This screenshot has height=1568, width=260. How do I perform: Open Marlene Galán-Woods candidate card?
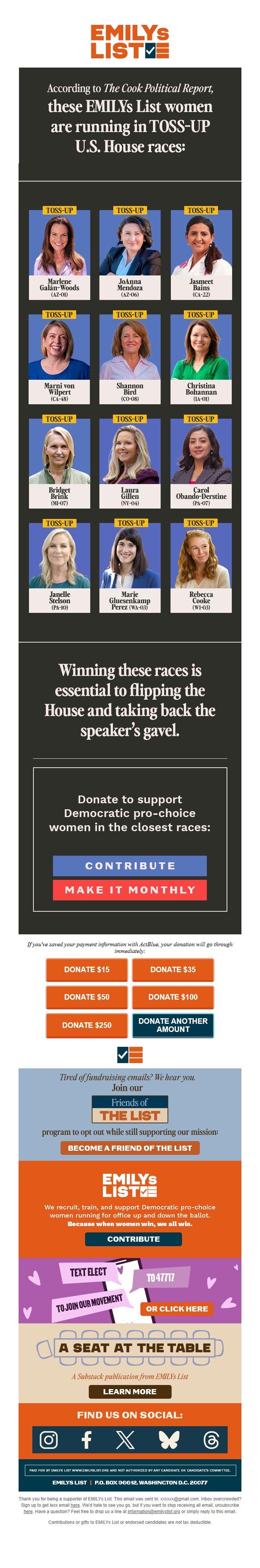(x=59, y=254)
